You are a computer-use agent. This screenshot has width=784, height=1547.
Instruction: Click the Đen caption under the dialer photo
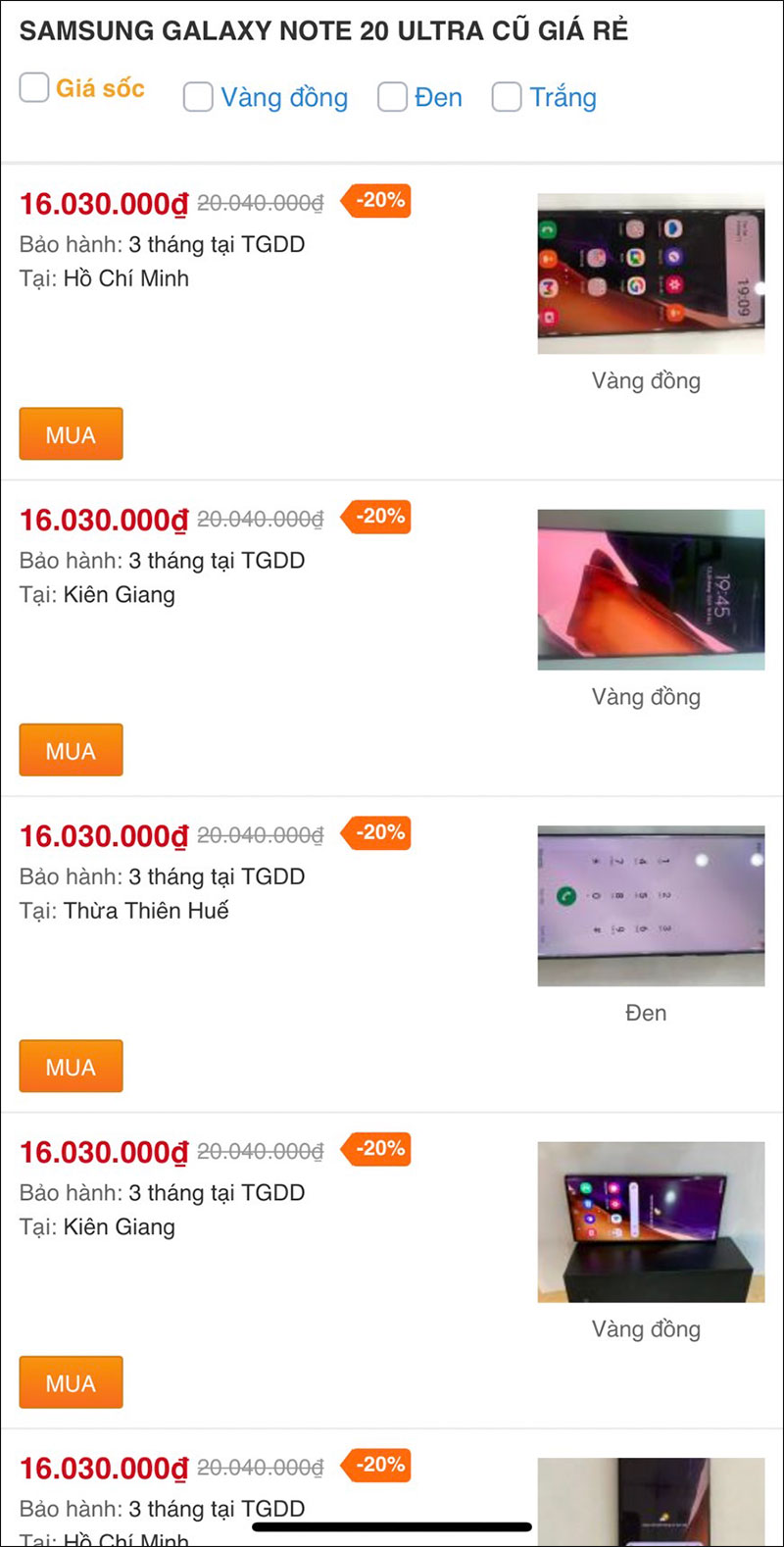click(647, 1013)
